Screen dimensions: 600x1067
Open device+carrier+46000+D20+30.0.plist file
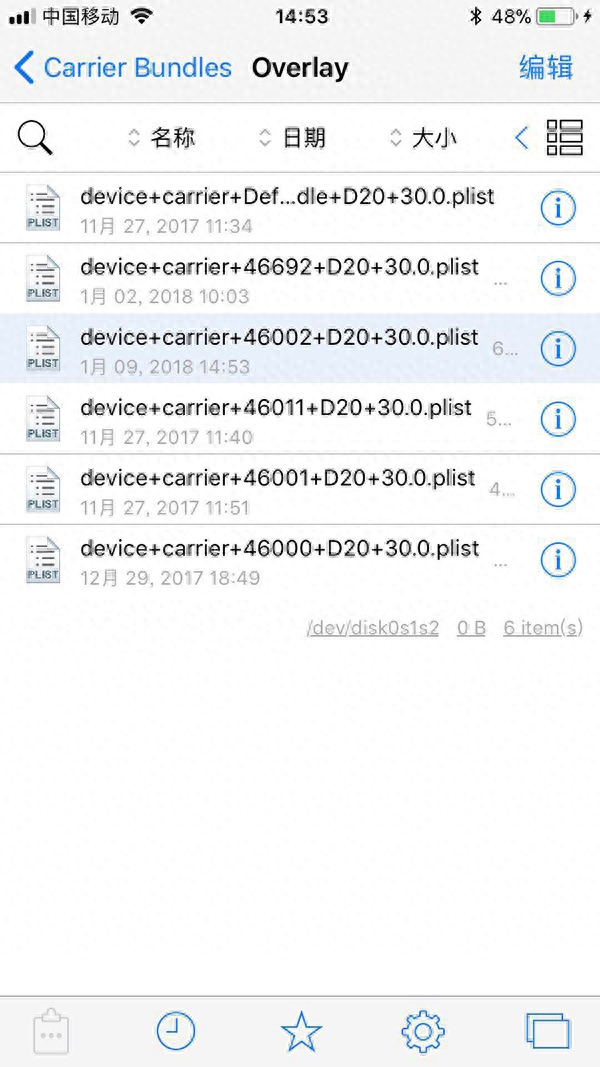279,548
